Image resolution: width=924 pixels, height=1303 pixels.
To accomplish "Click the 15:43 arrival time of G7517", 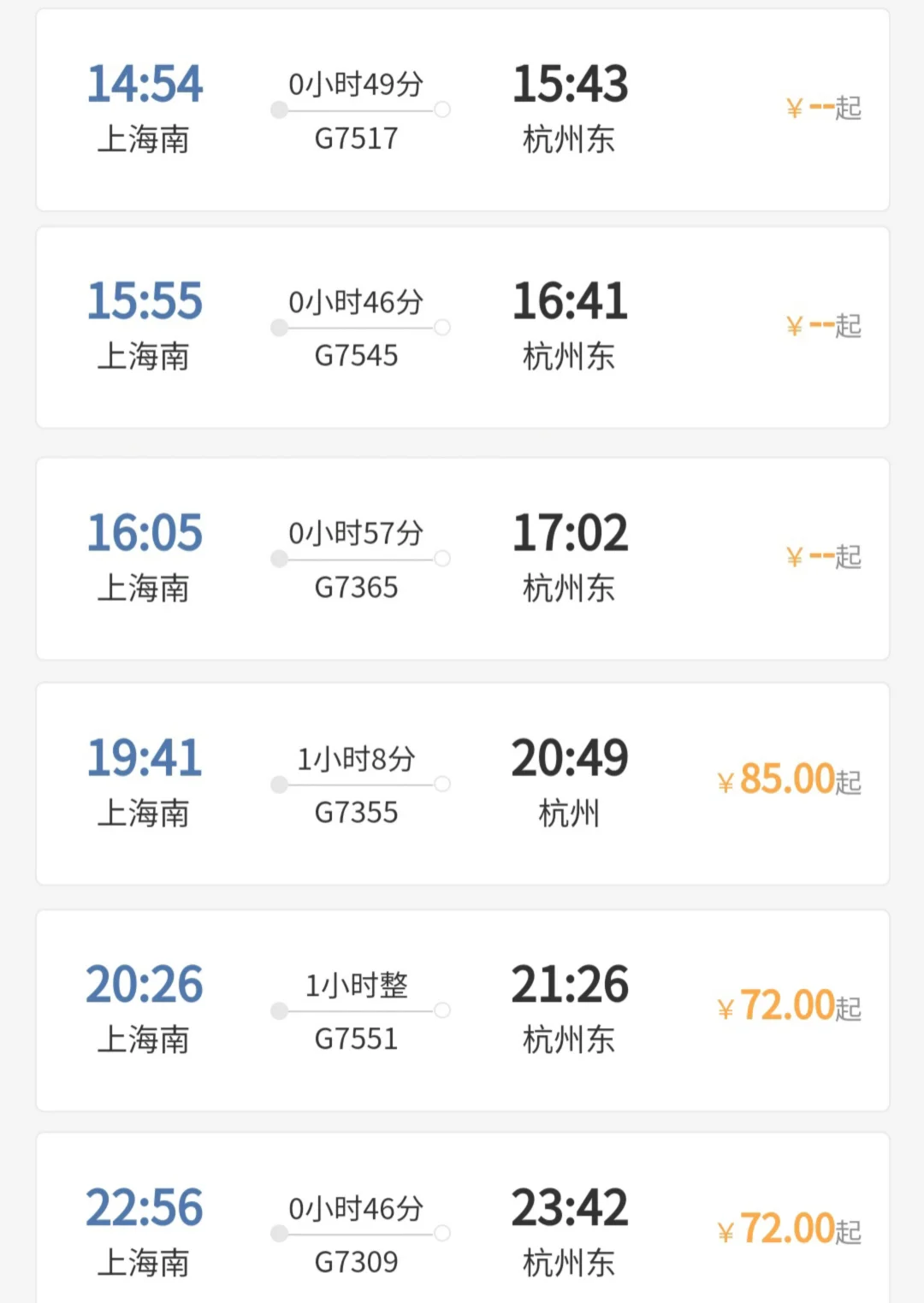I will click(x=569, y=84).
